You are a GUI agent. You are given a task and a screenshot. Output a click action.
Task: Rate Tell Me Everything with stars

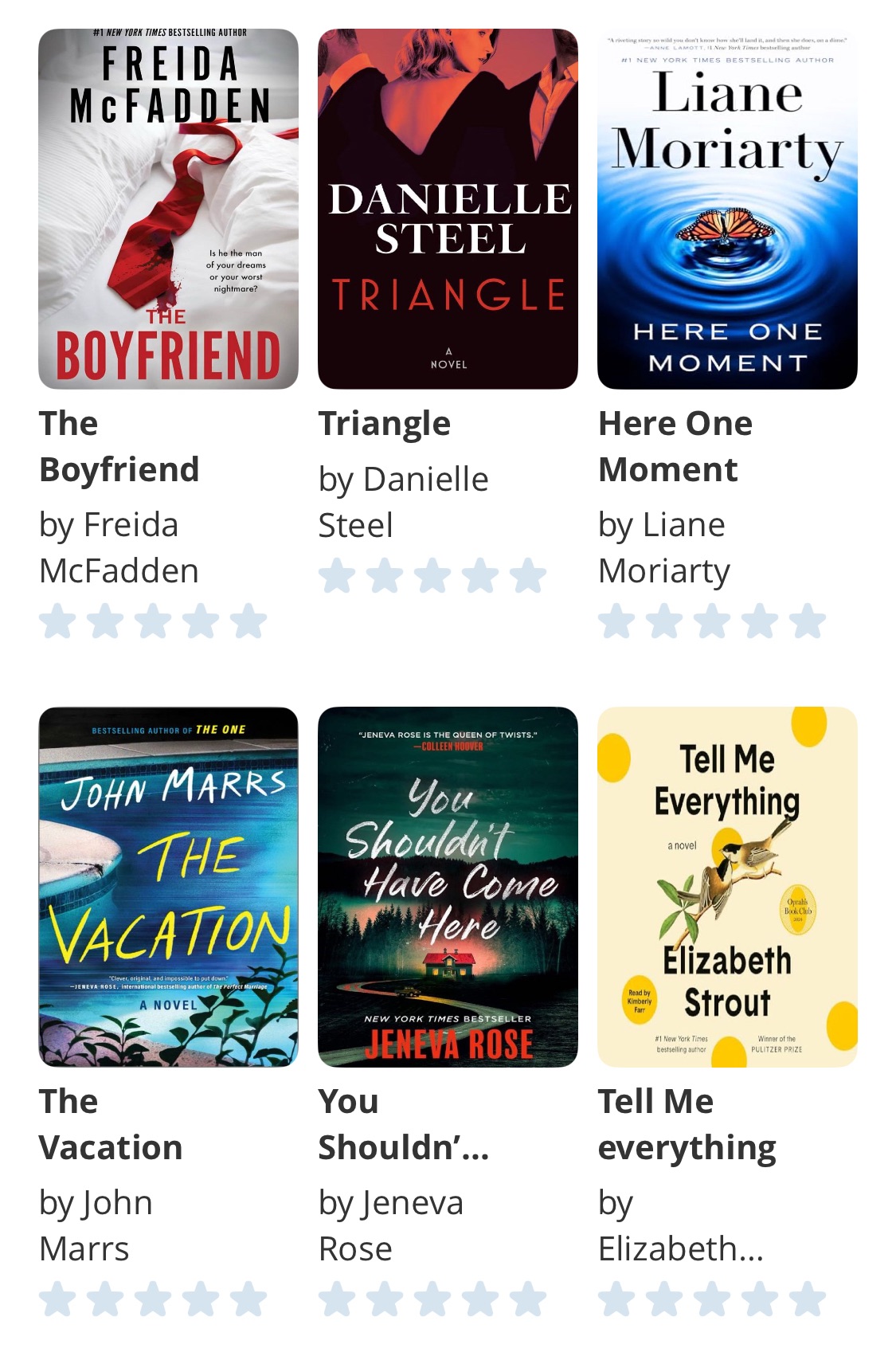click(x=712, y=1299)
